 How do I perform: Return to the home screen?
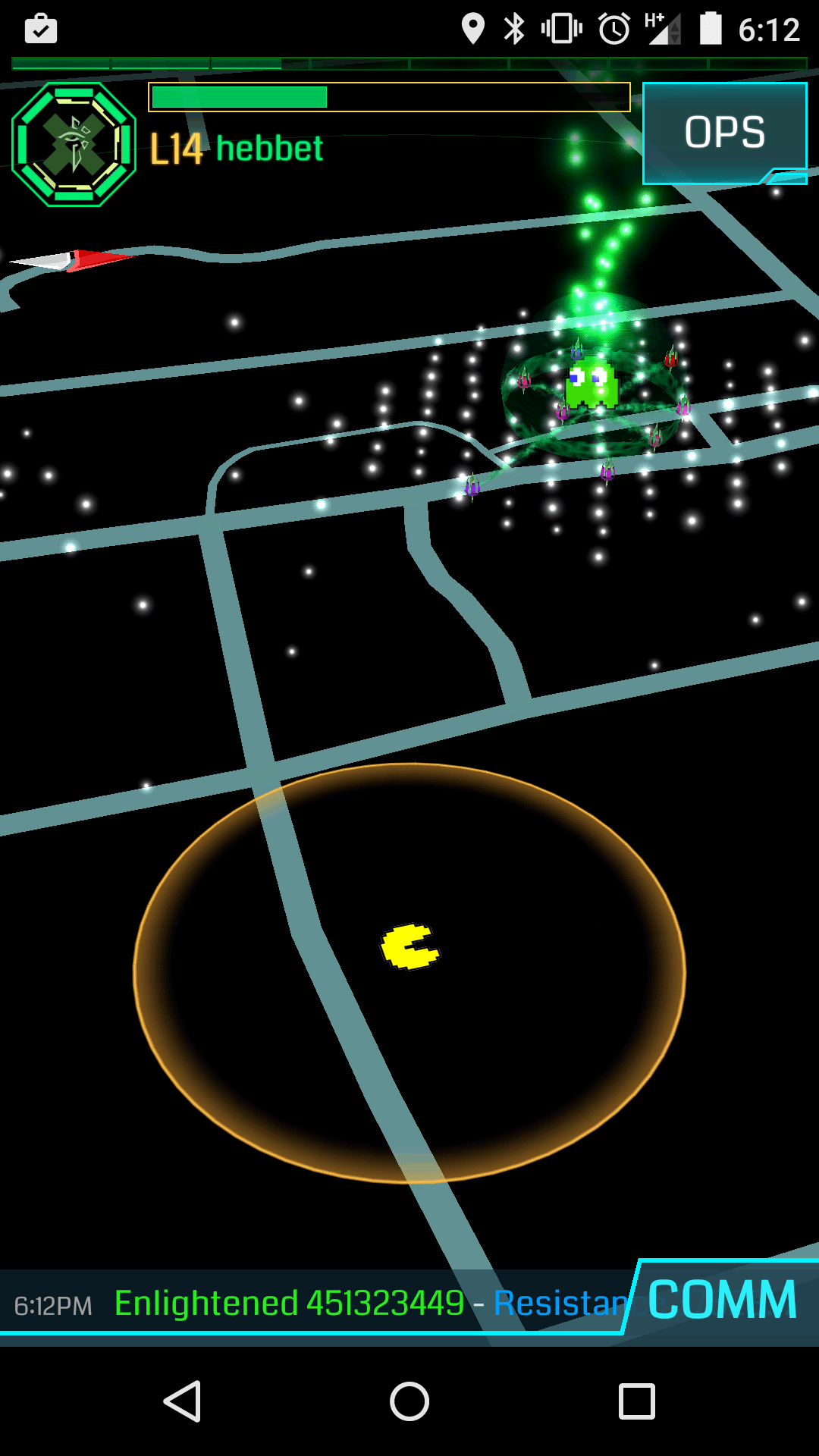coord(409,1401)
